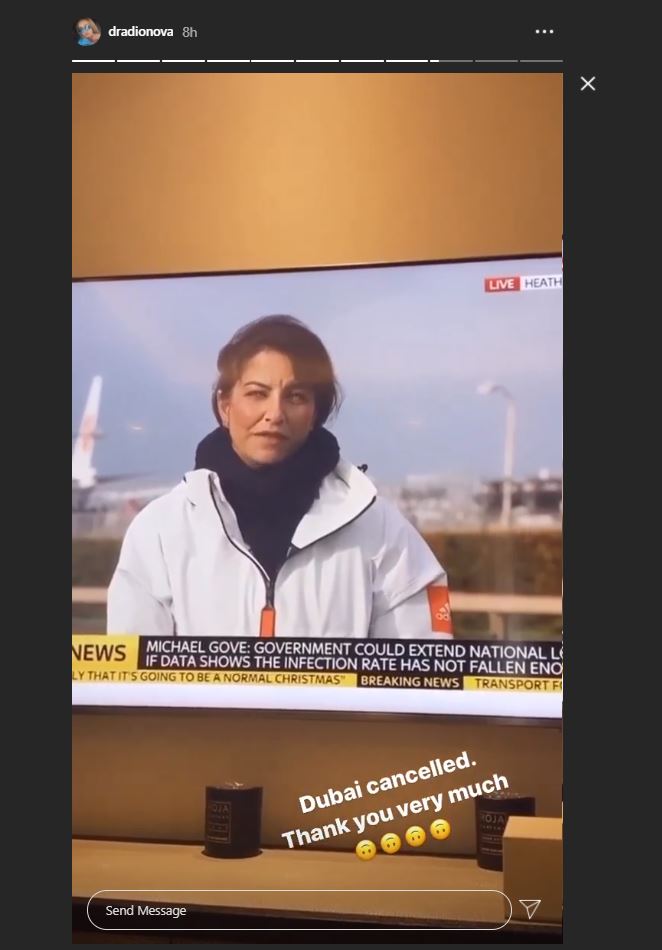
Task: Open dradionova's profile avatar
Action: coord(88,32)
